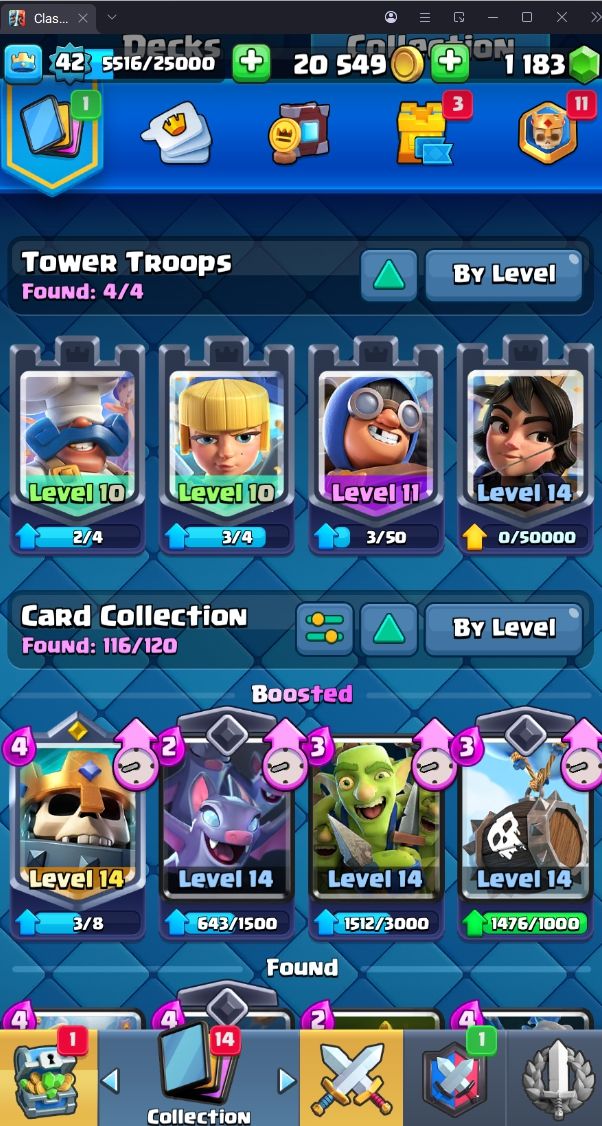
Task: Select the Level 14 Dagger Duchess tower troop
Action: [x=525, y=447]
